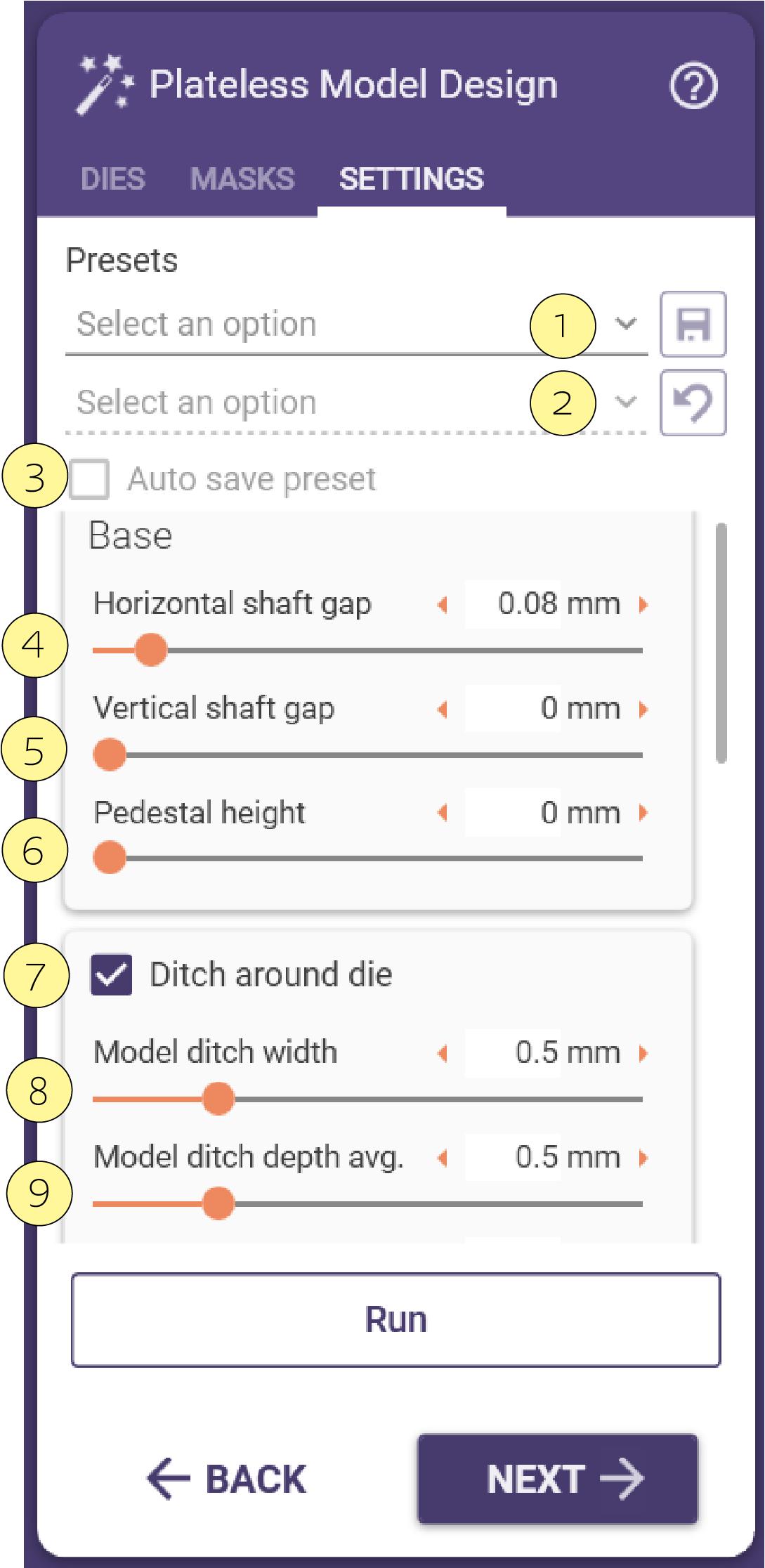This screenshot has height=1568, width=765.
Task: Decrease Horizontal shaft gap with left arrow
Action: pos(443,604)
